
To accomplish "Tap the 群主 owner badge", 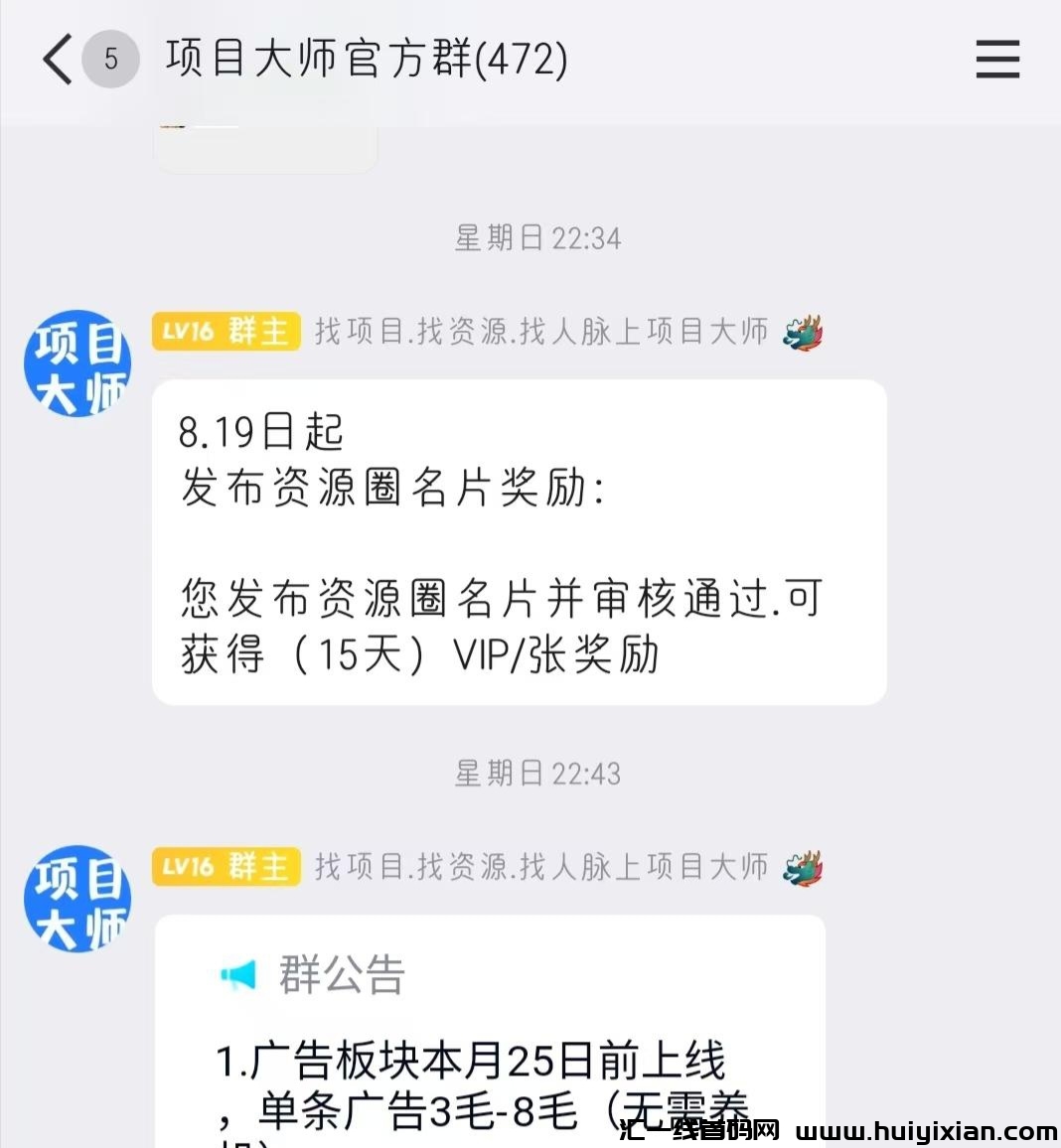I will [260, 332].
